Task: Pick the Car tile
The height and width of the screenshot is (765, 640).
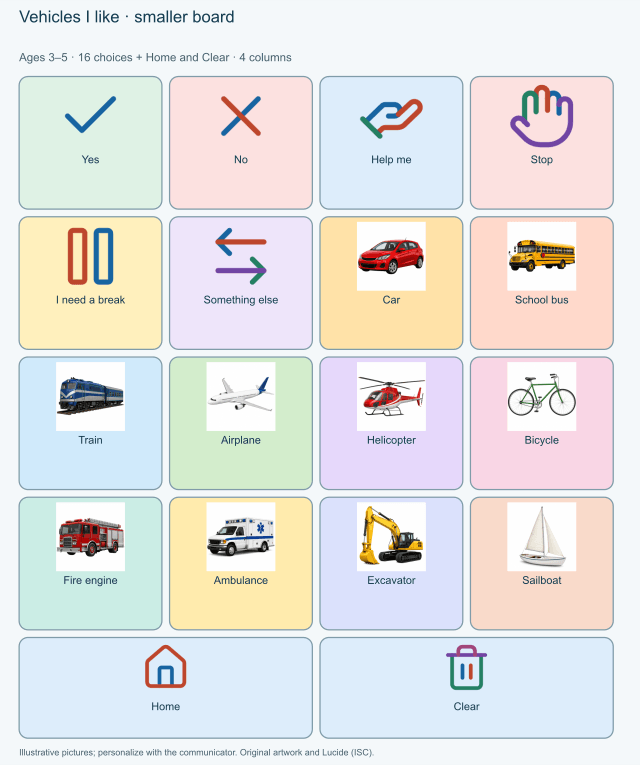Action: 391,283
